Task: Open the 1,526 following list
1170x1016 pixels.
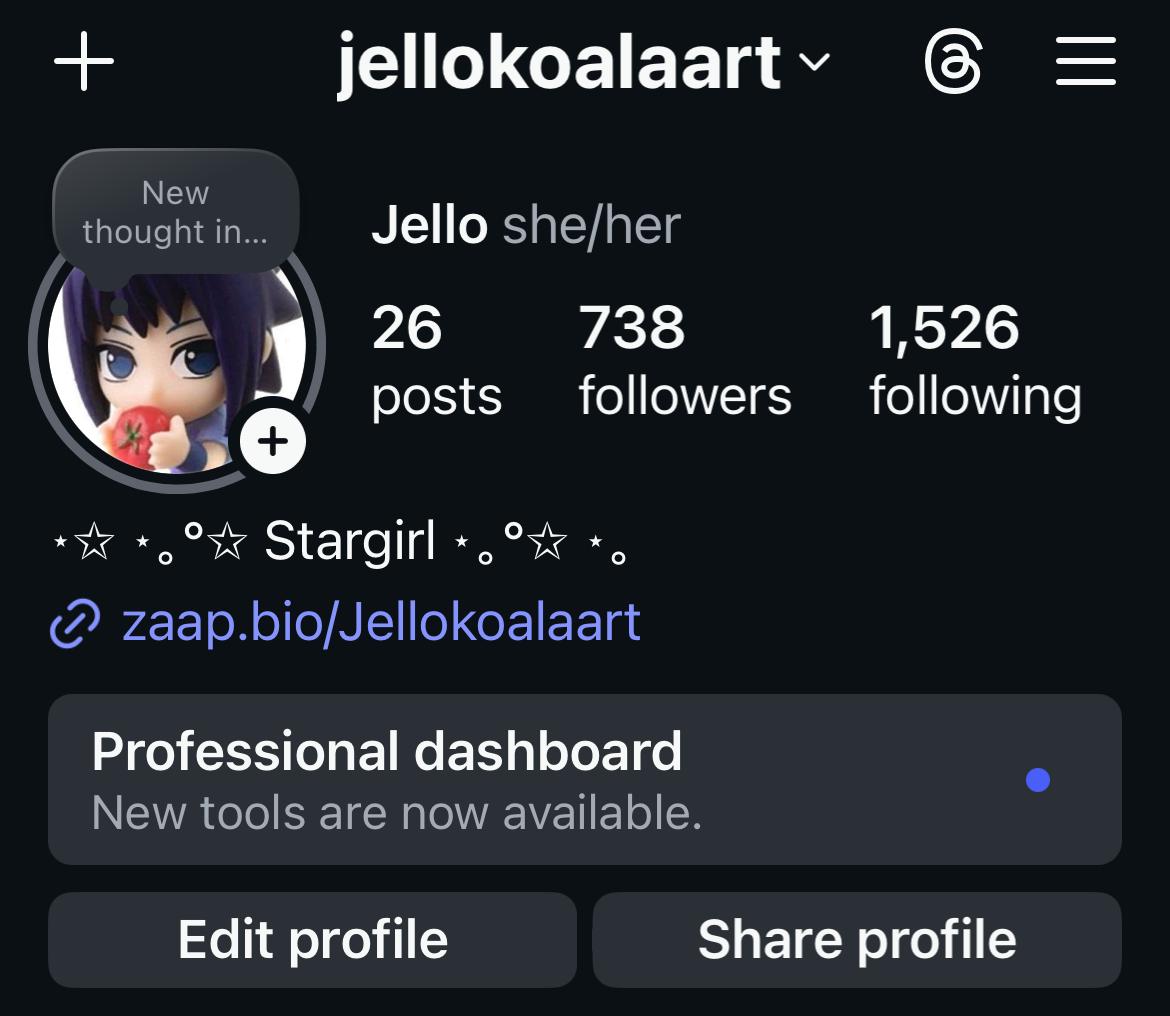Action: [974, 360]
